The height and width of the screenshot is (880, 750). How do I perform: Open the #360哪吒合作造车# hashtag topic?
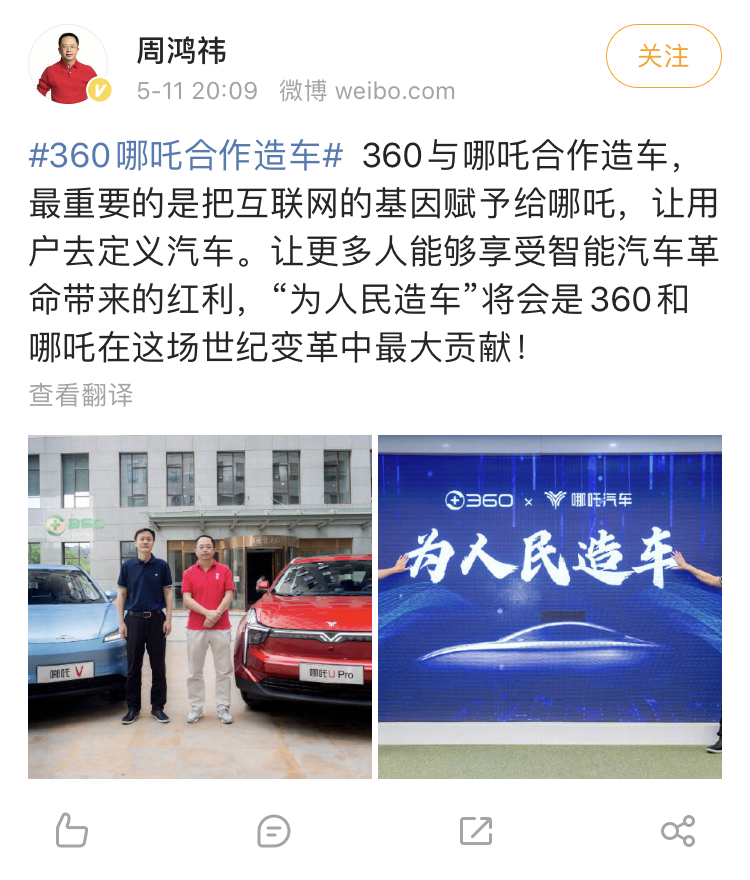tap(187, 155)
